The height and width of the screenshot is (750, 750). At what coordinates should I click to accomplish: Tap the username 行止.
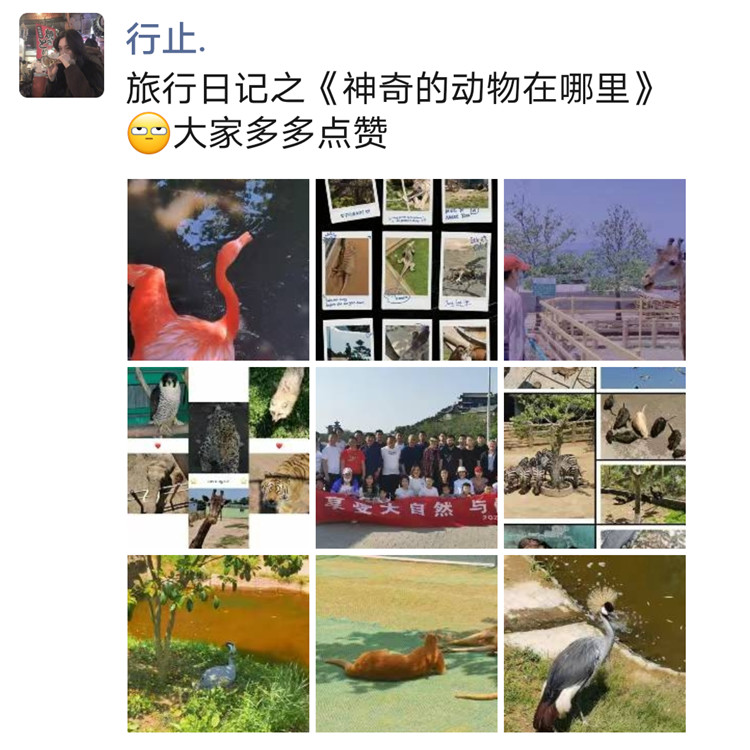pyautogui.click(x=166, y=39)
